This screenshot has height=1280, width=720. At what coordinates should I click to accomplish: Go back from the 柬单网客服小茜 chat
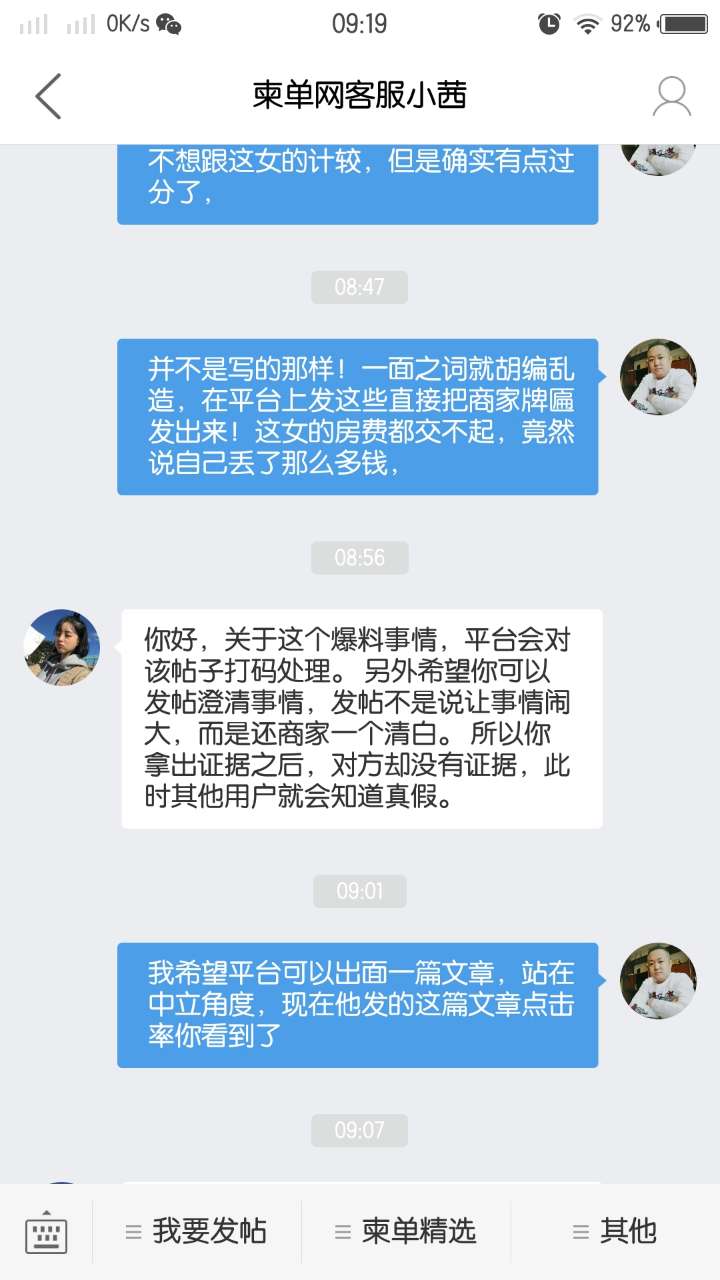(x=48, y=96)
